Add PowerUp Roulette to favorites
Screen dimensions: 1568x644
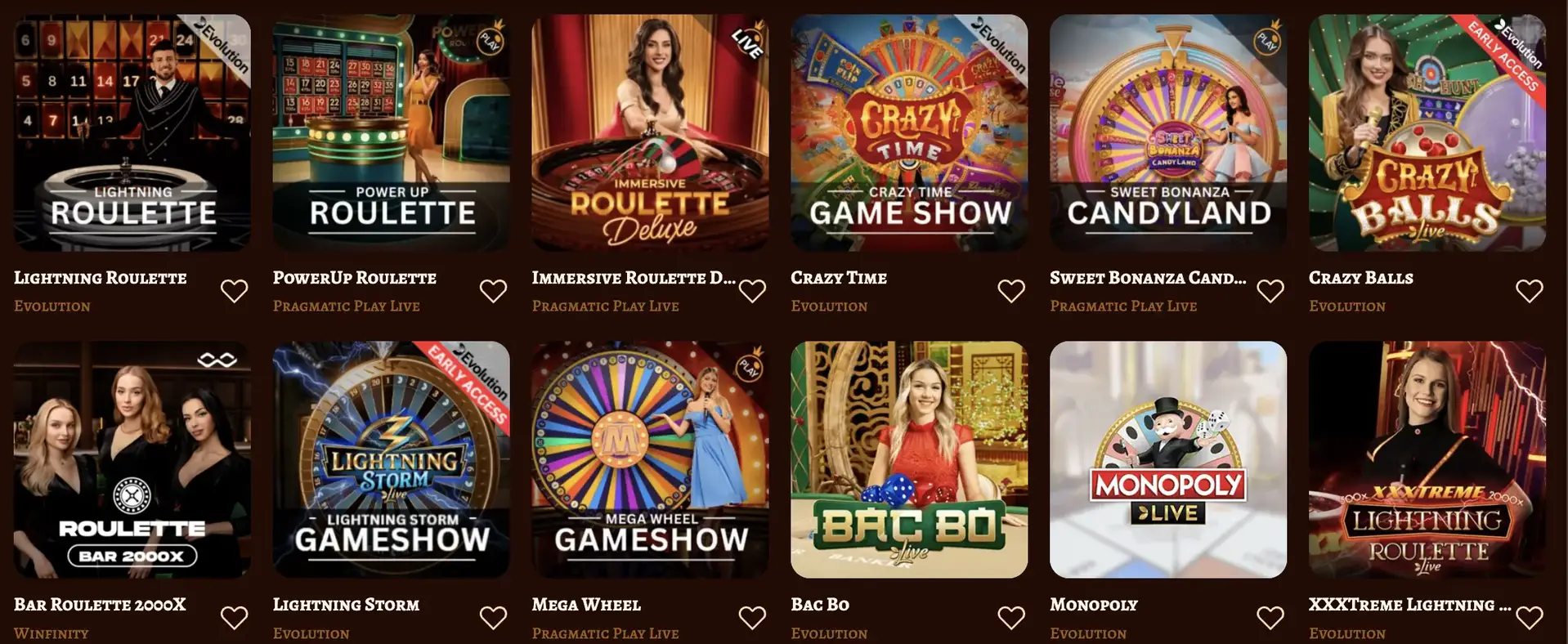[x=493, y=290]
